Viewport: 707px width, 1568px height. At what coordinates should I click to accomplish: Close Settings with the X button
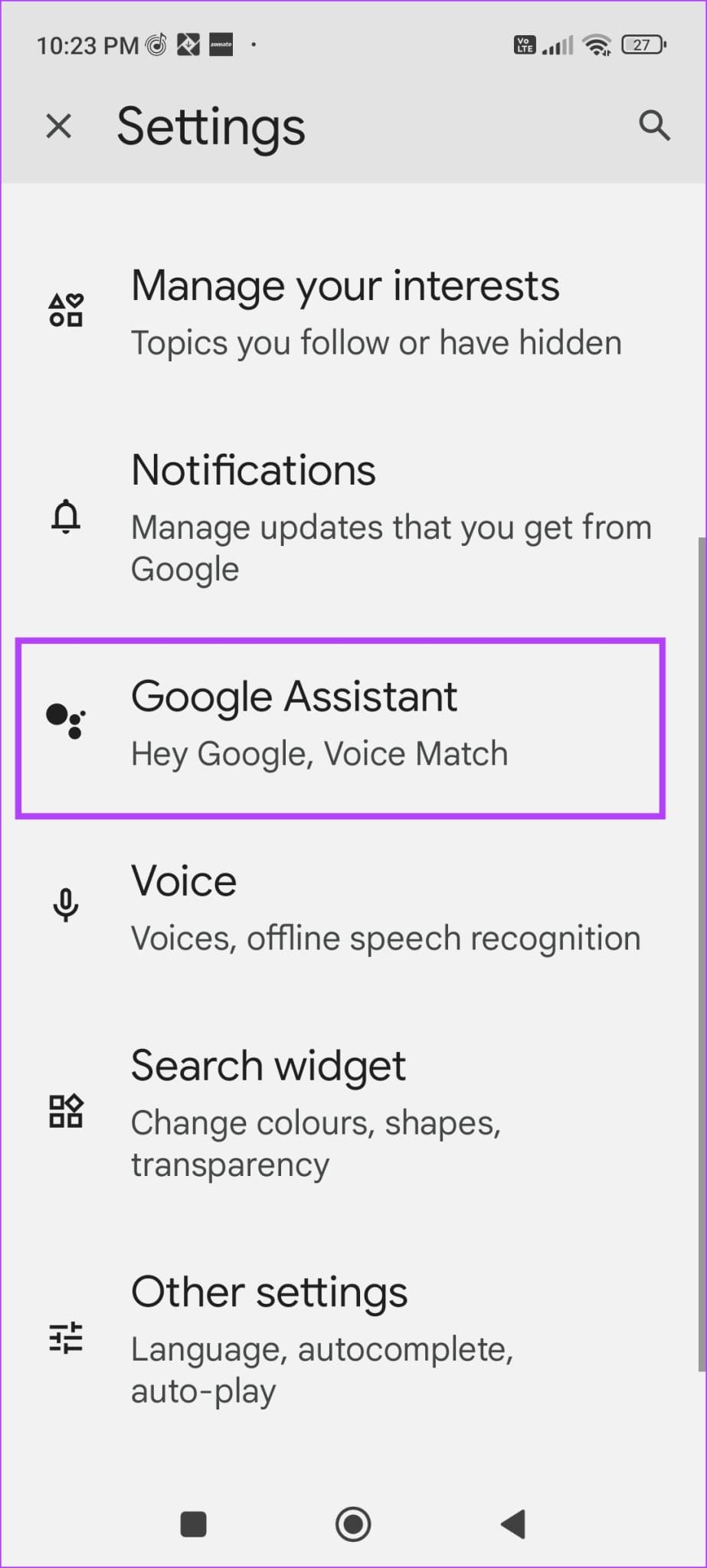[x=58, y=126]
